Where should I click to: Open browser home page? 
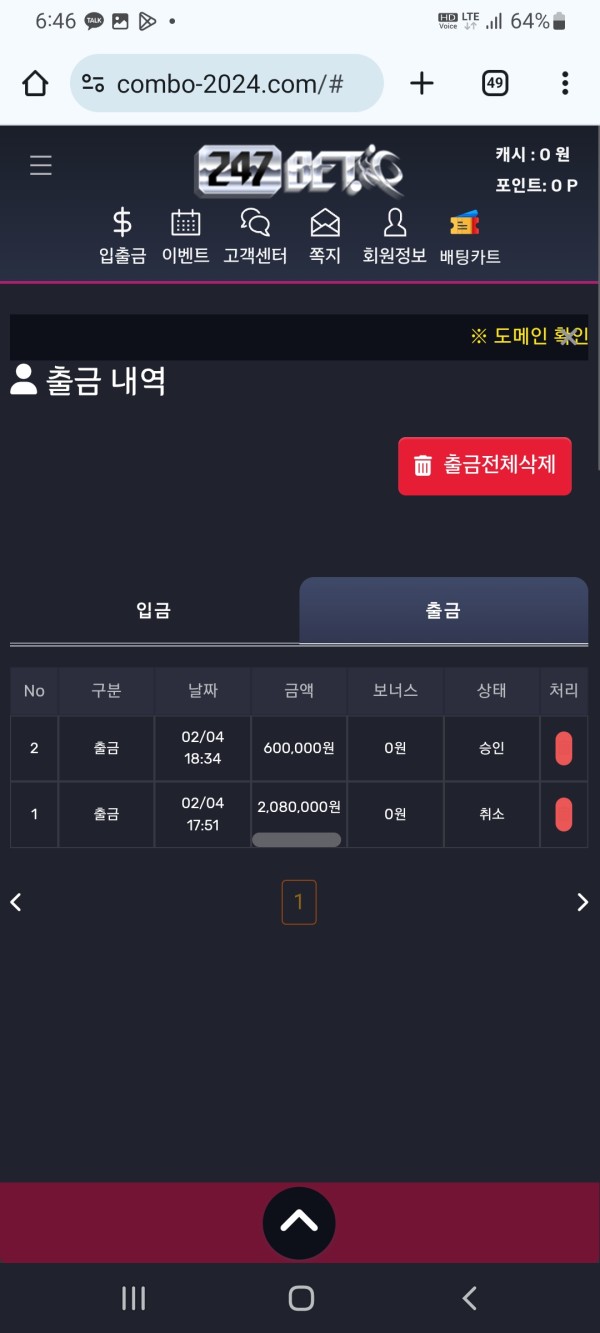[35, 83]
